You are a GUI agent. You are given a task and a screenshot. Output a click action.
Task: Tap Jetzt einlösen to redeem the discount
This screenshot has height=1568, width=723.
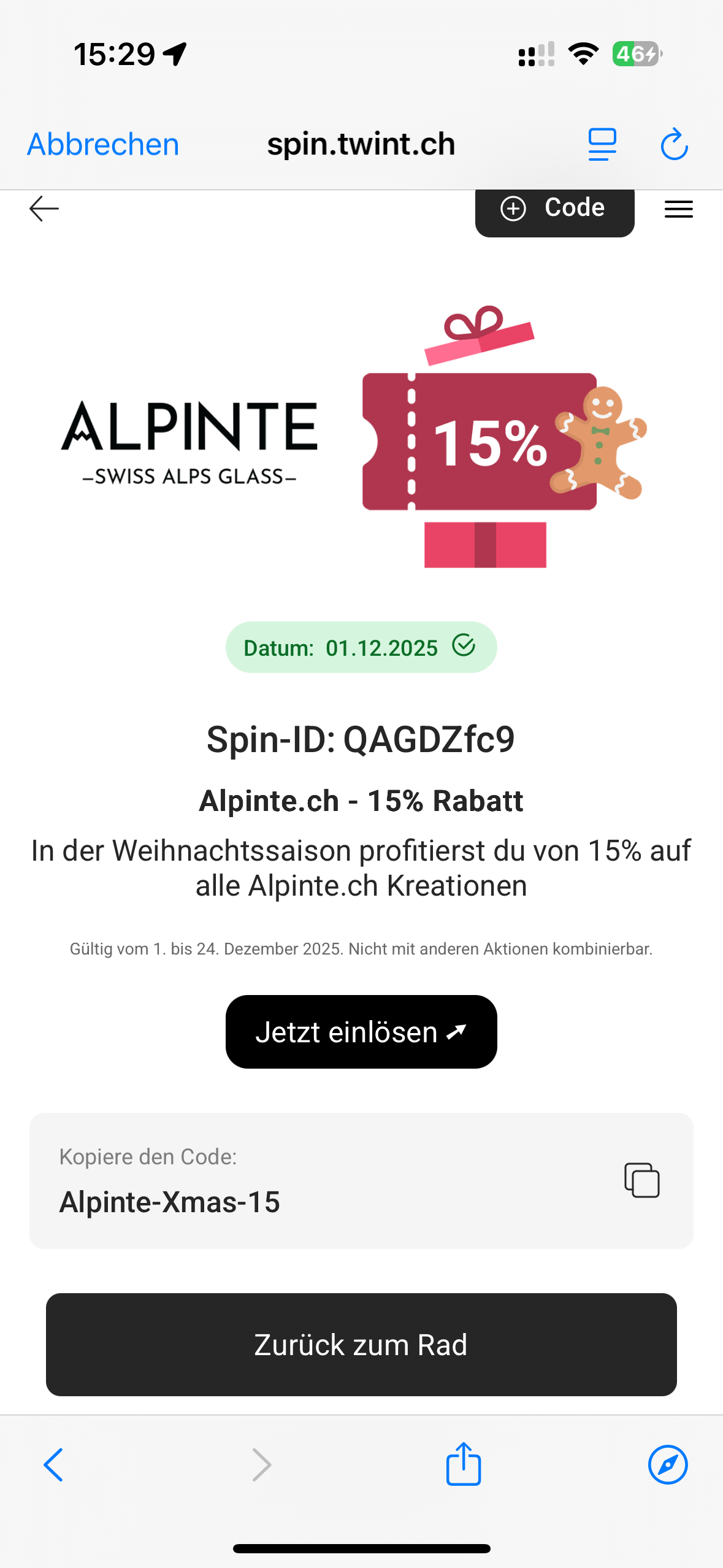click(x=361, y=1032)
